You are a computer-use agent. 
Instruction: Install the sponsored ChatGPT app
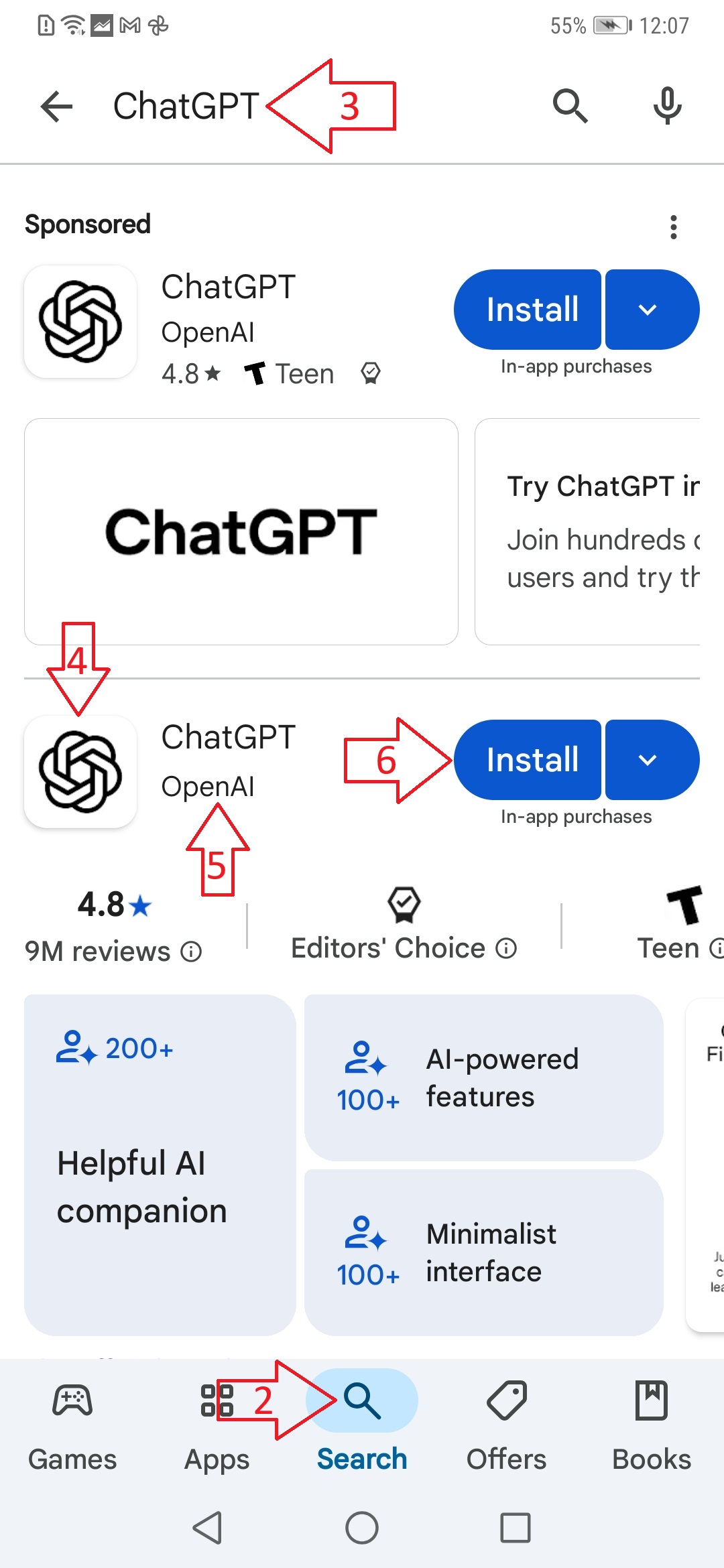528,310
